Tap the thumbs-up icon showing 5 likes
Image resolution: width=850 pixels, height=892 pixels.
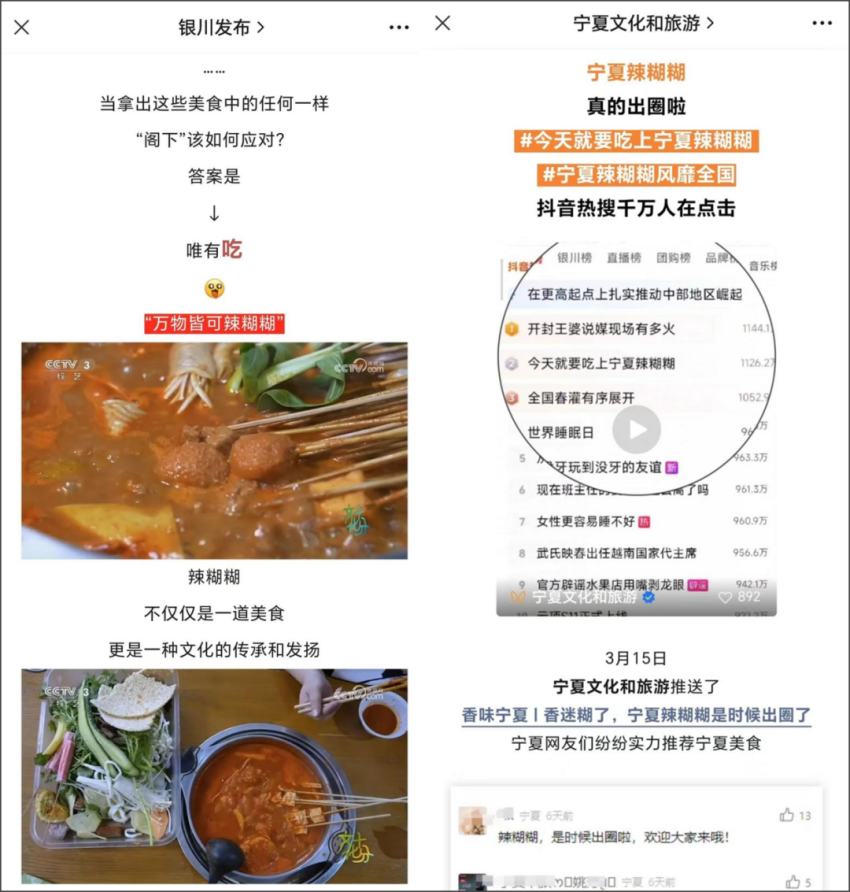[789, 881]
